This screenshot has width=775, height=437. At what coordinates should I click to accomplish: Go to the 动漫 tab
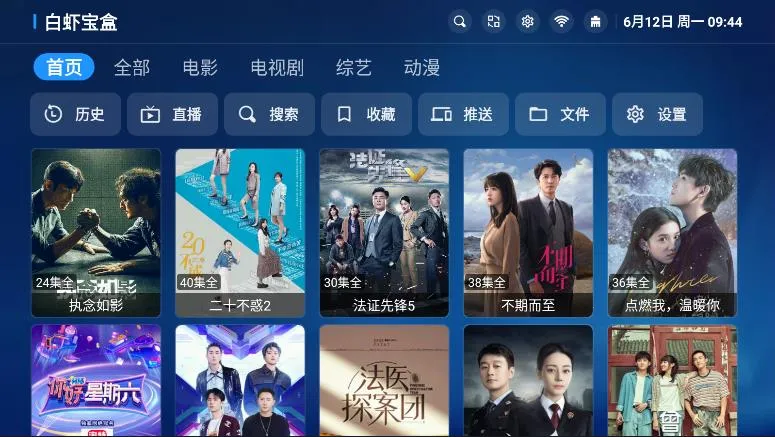(422, 68)
